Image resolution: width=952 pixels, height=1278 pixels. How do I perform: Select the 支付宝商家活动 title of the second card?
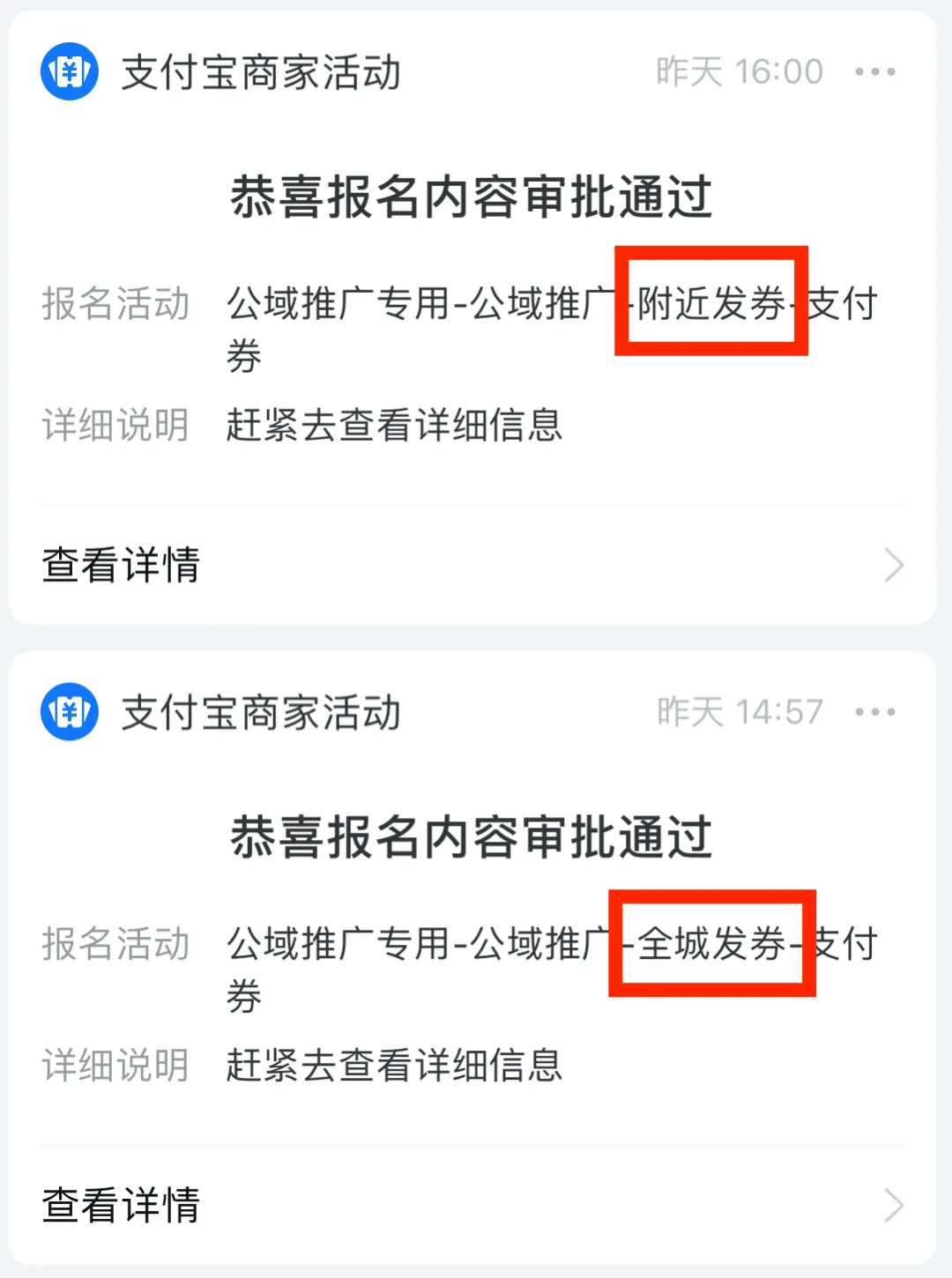261,712
